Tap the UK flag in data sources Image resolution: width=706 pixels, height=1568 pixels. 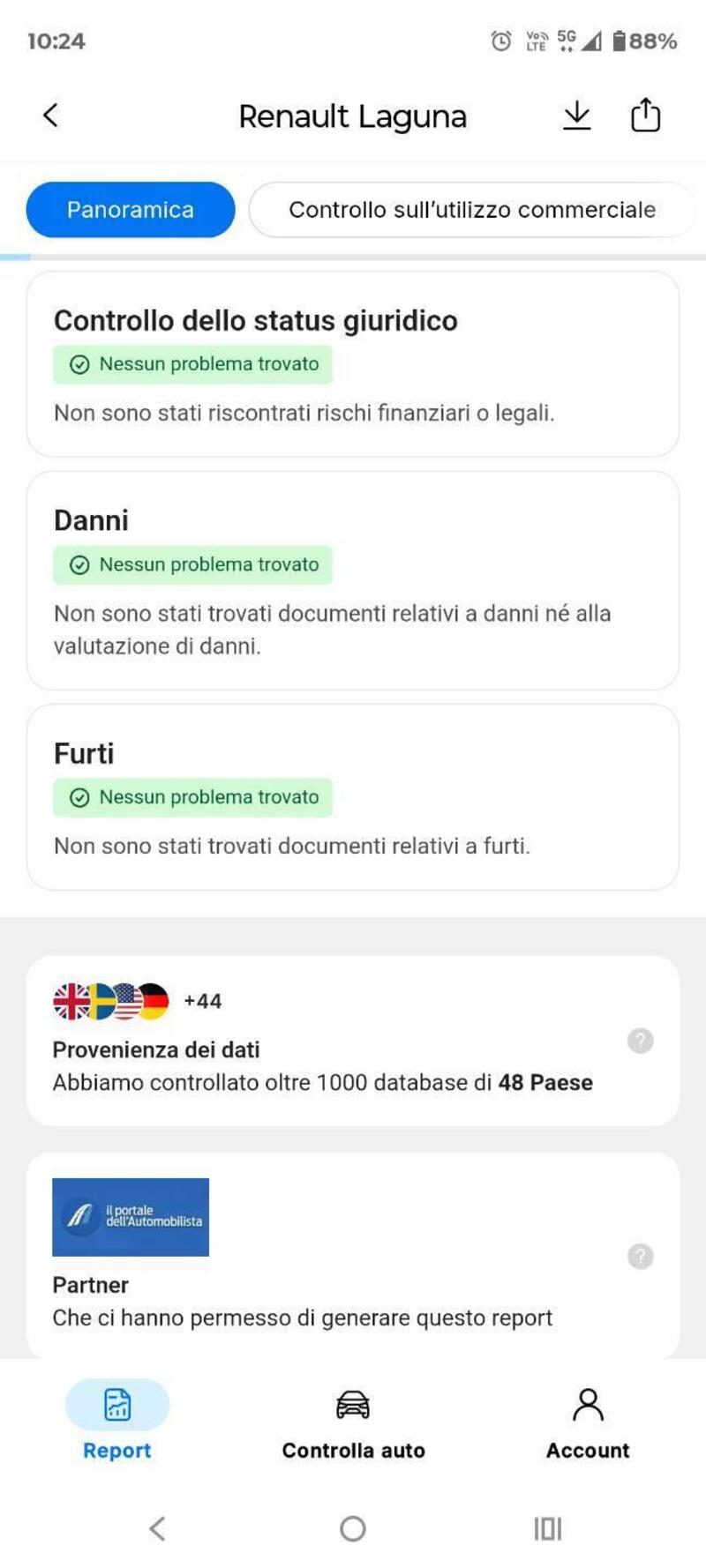71,1001
